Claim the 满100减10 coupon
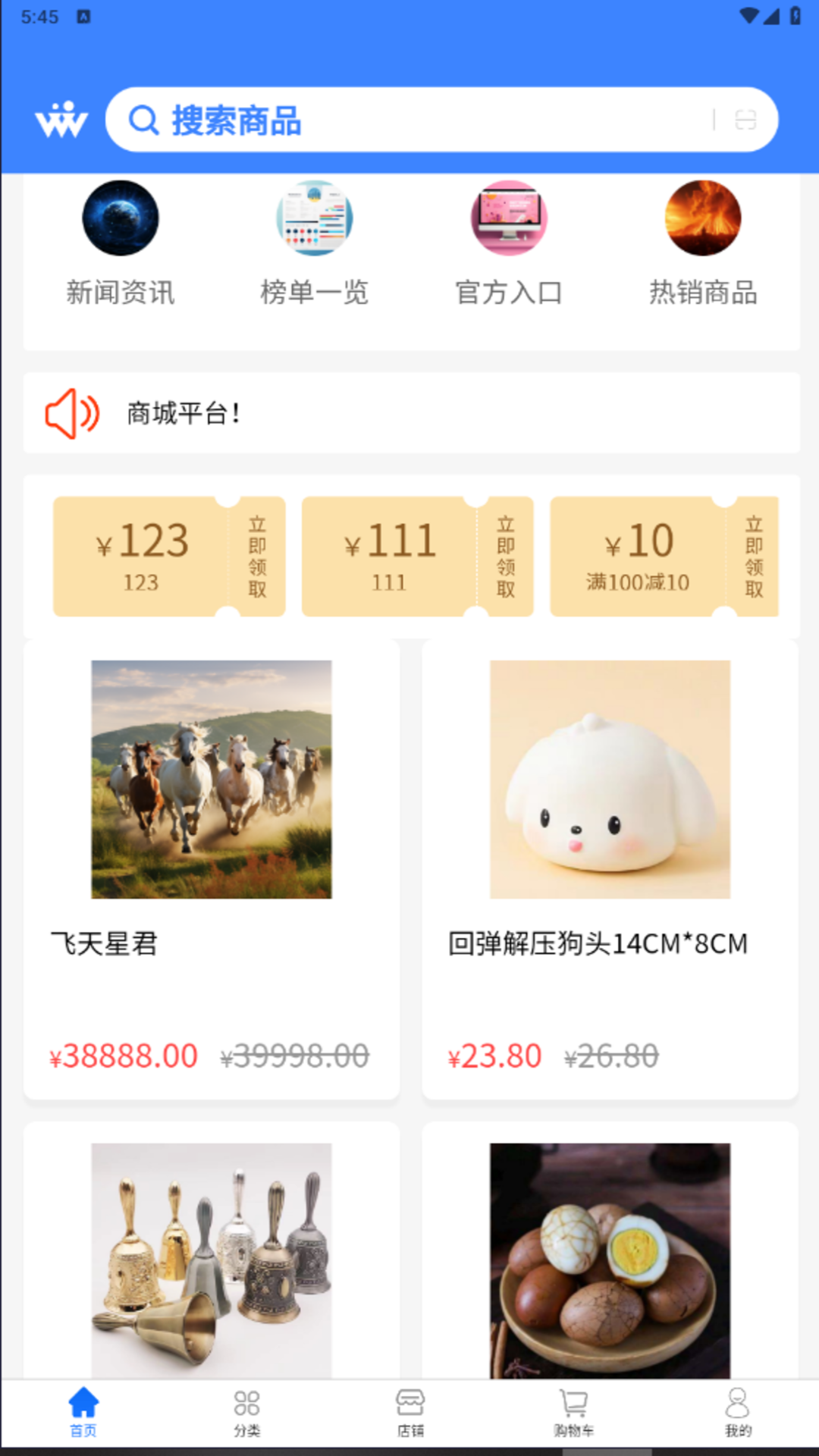The height and width of the screenshot is (1456, 819). 753,557
